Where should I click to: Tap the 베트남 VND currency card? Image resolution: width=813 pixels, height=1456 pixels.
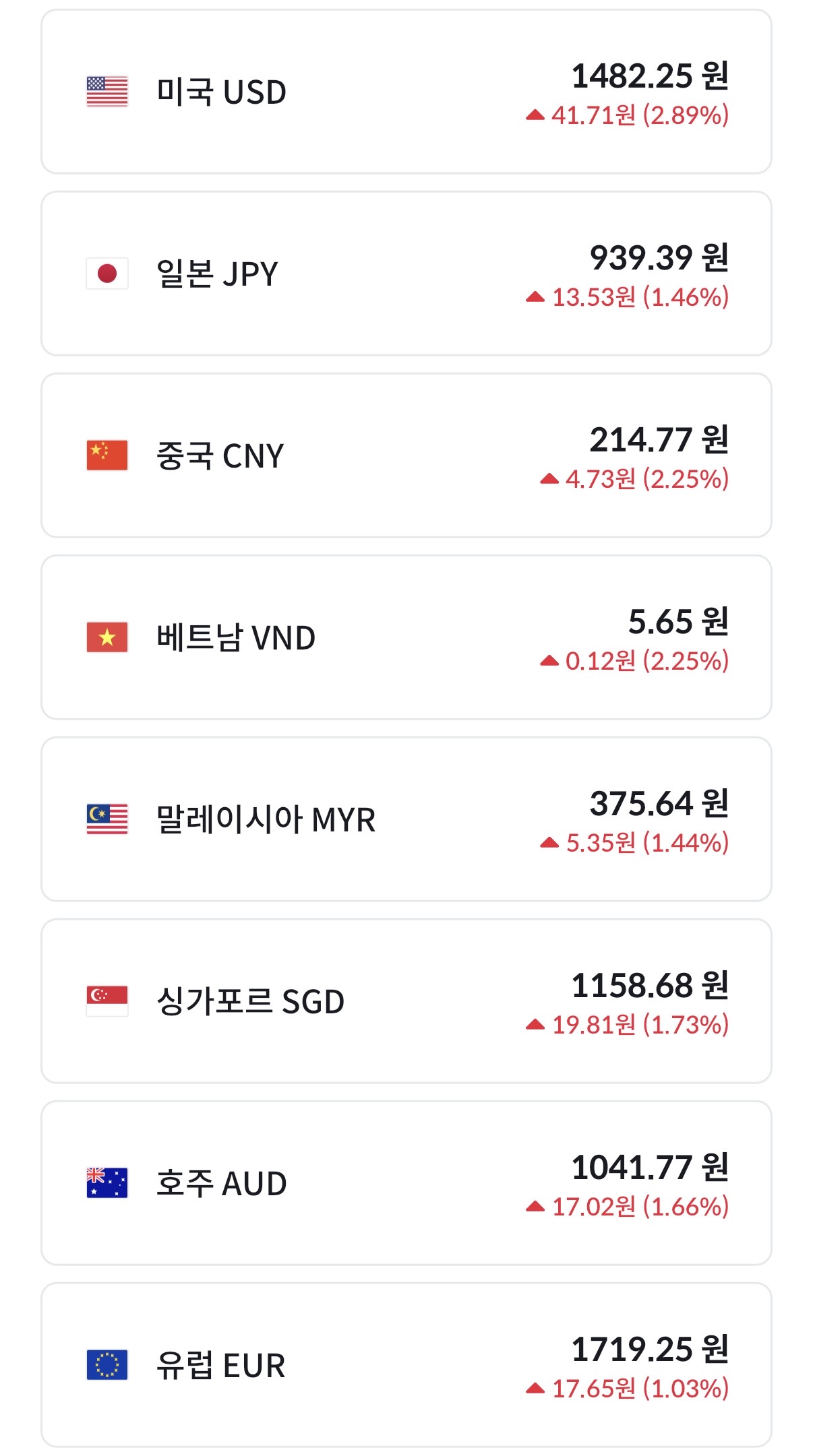(406, 638)
